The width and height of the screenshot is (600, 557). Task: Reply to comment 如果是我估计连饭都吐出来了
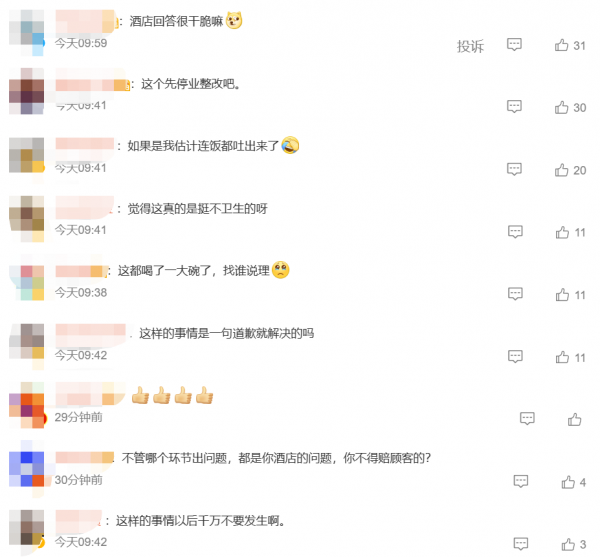pyautogui.click(x=514, y=170)
